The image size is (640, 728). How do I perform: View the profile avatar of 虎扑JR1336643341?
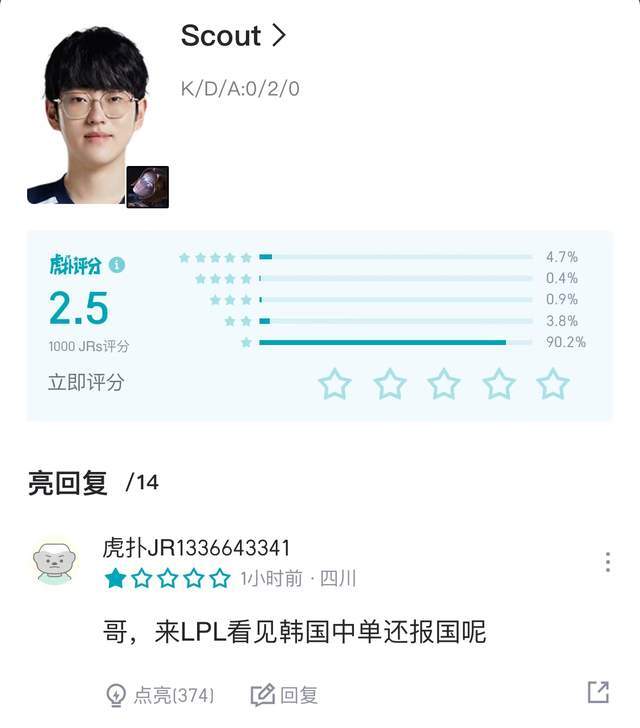[x=56, y=563]
